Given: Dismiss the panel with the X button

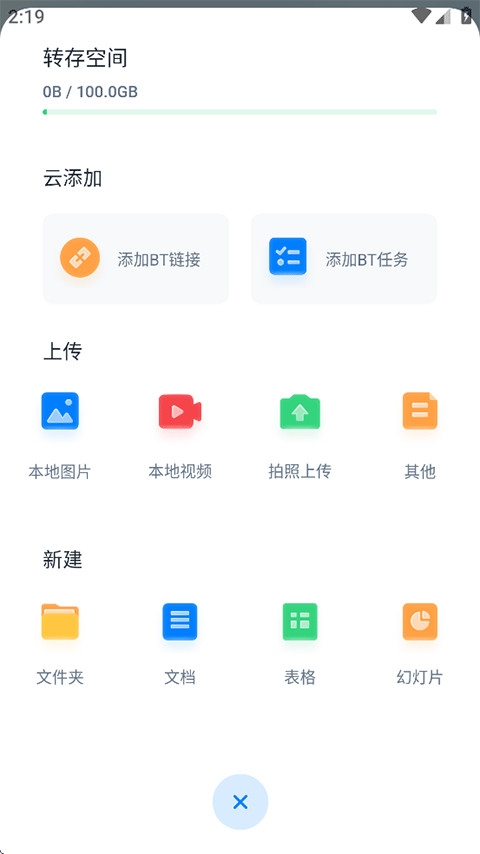Looking at the screenshot, I should tap(240, 802).
